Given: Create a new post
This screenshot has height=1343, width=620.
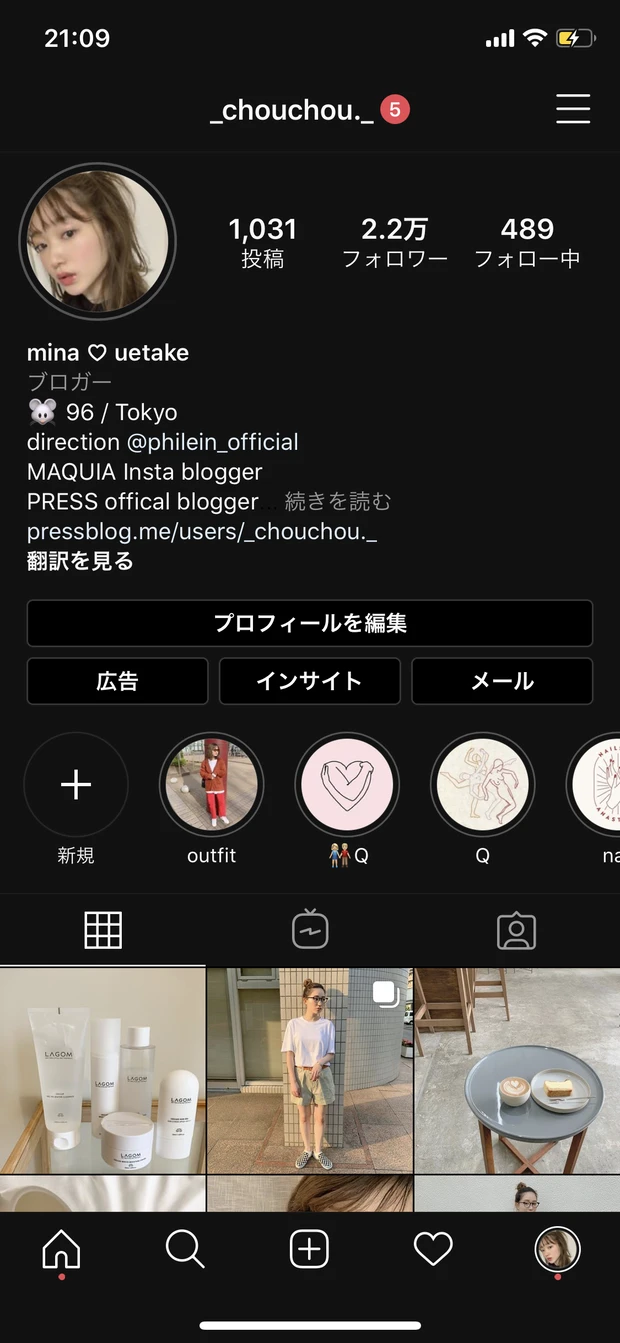Looking at the screenshot, I should 310,1249.
